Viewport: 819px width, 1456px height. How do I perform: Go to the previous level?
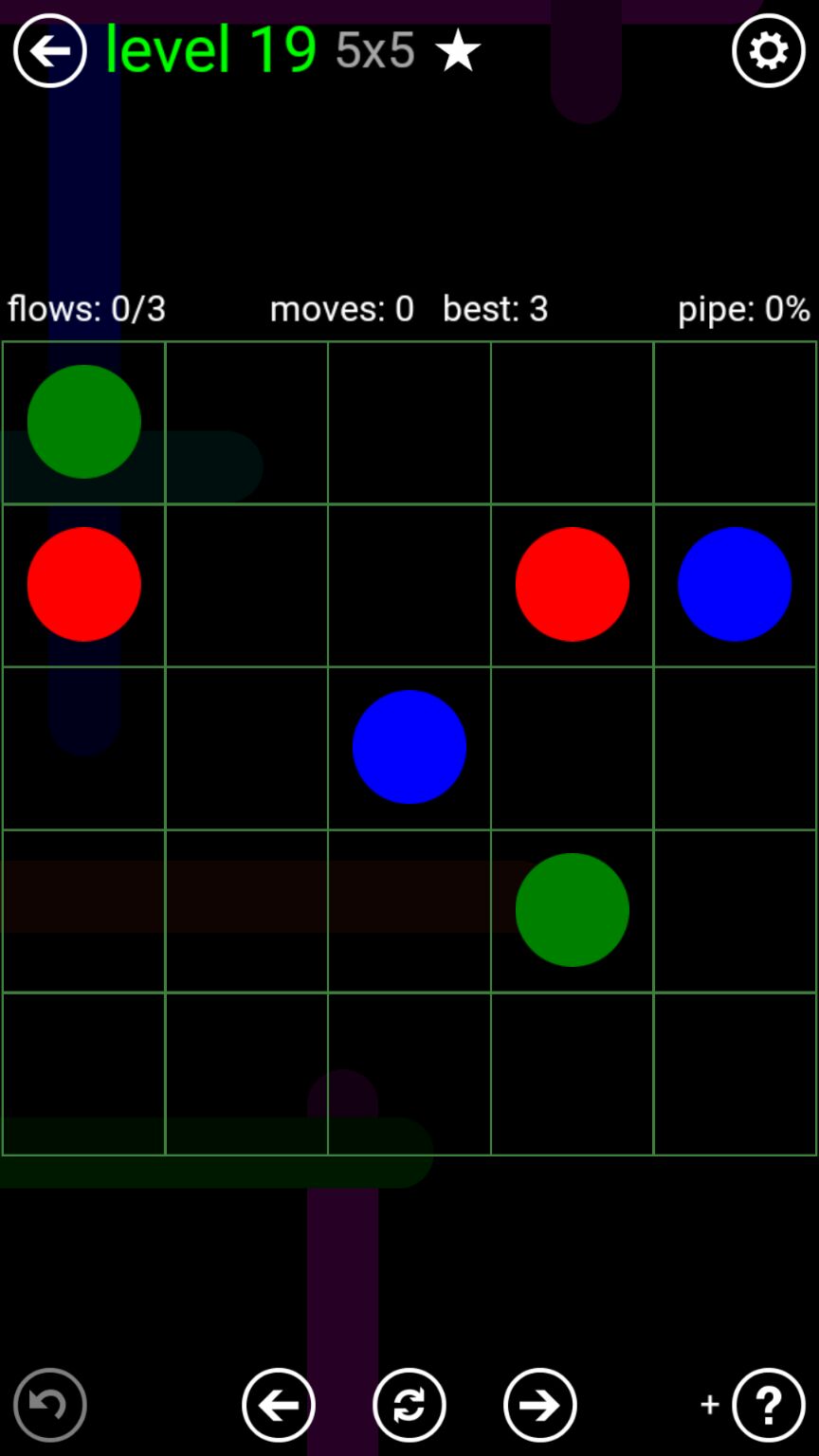[278, 1405]
